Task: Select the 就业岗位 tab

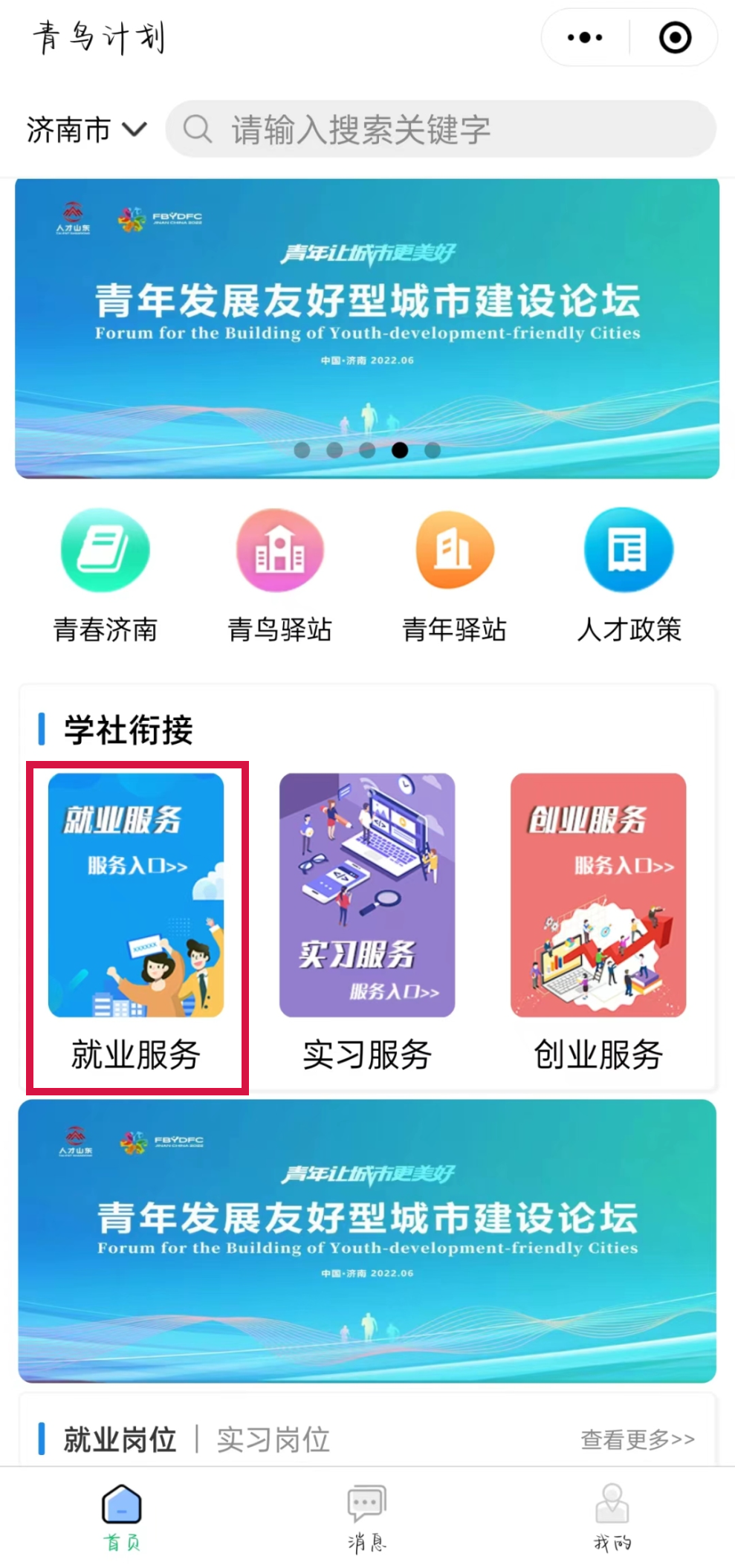Action: (x=119, y=1439)
